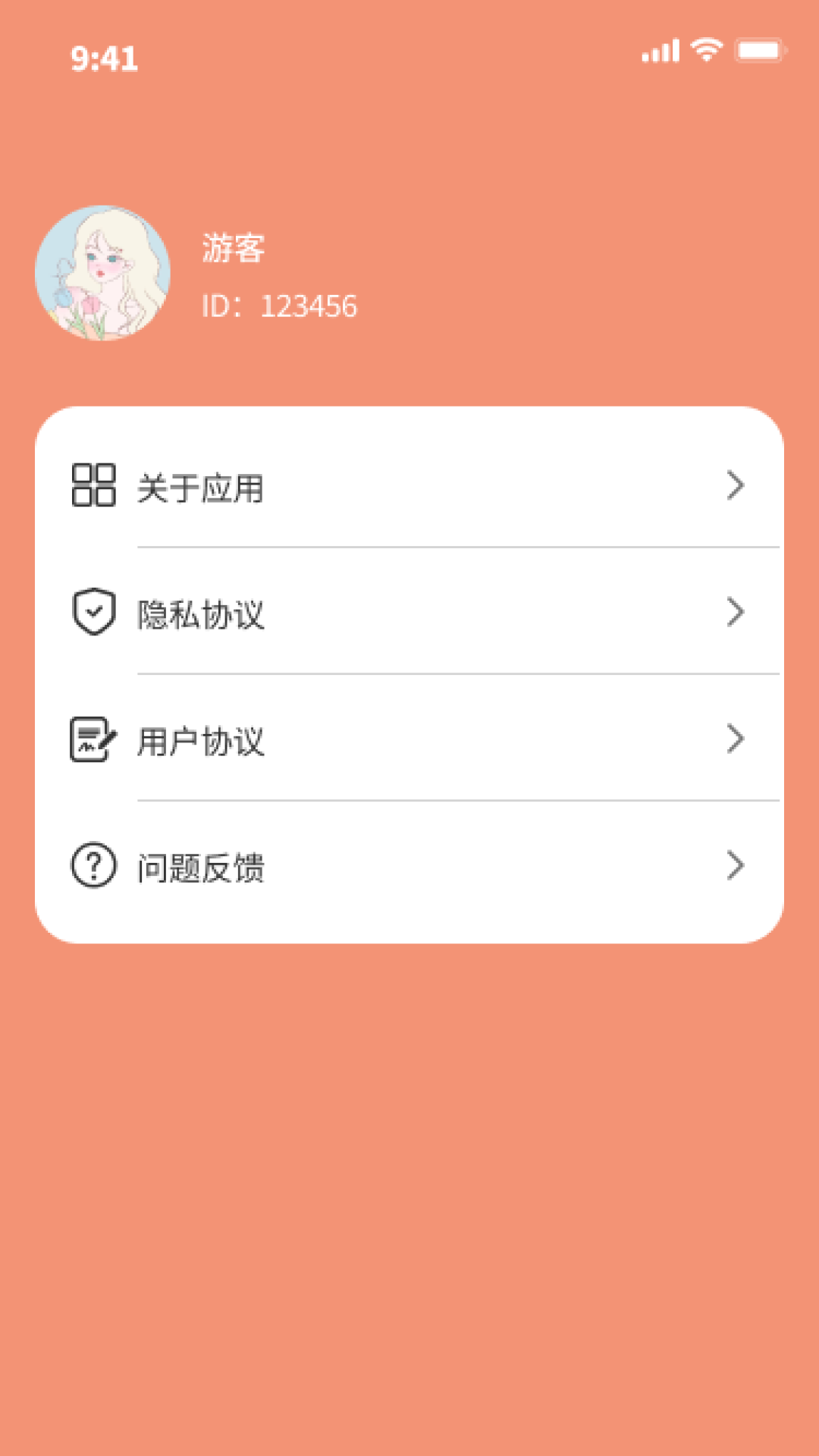The height and width of the screenshot is (1456, 819).
Task: Click the 游客 username text
Action: click(233, 248)
